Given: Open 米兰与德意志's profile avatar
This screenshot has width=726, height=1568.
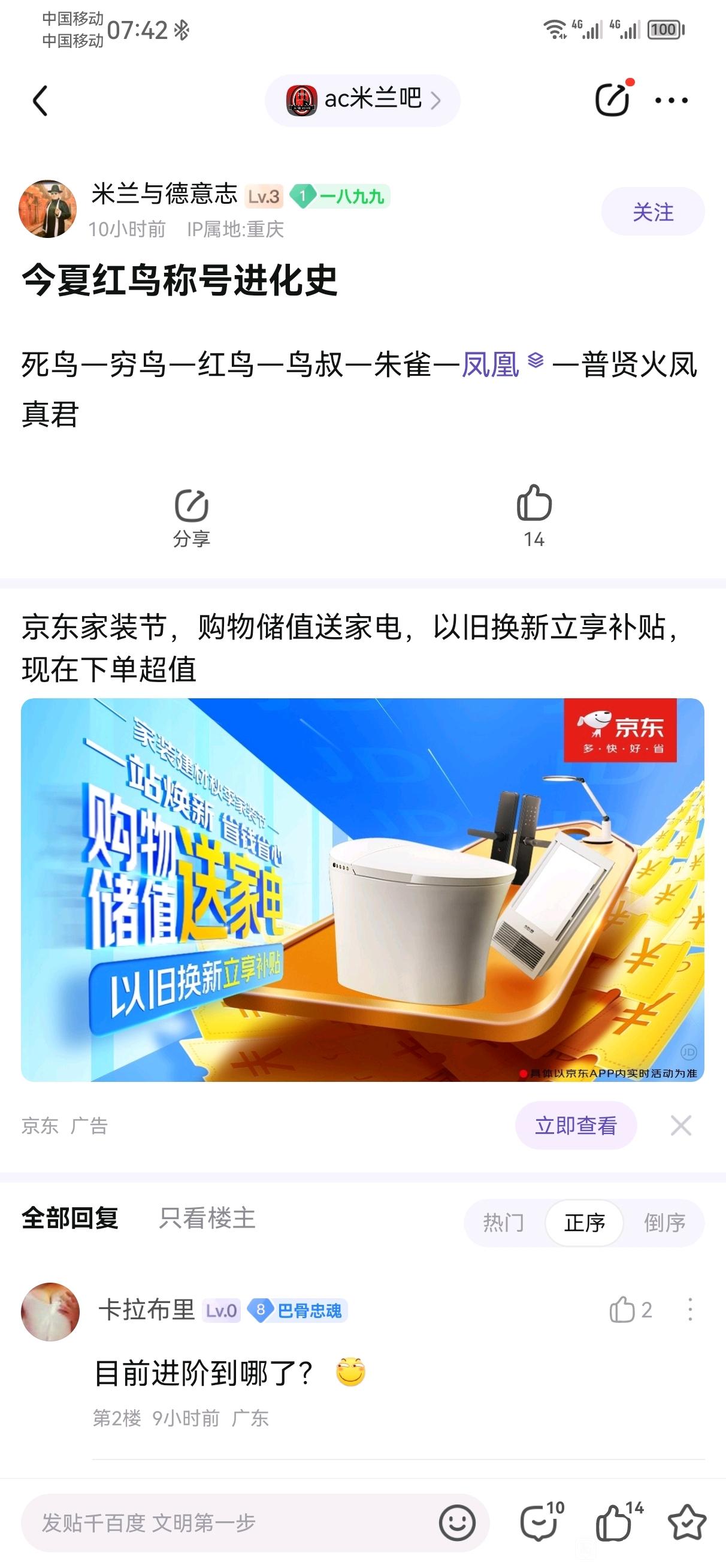Looking at the screenshot, I should [48, 209].
